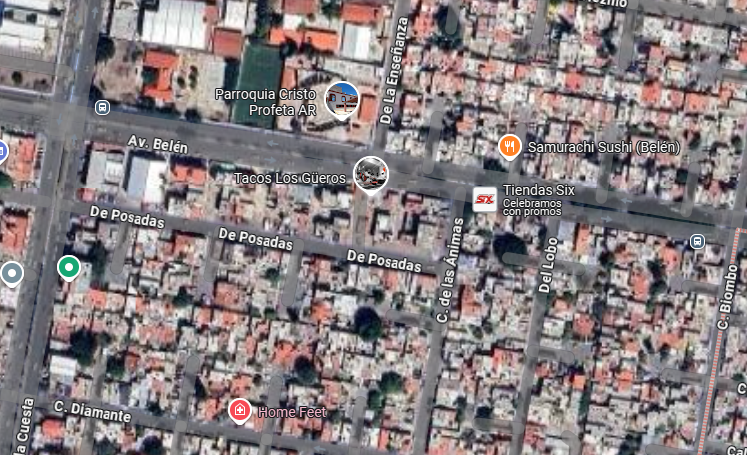Viewport: 747px width, 455px height.
Task: Tap the bus stop icon near C. Biombo
Action: (x=697, y=241)
